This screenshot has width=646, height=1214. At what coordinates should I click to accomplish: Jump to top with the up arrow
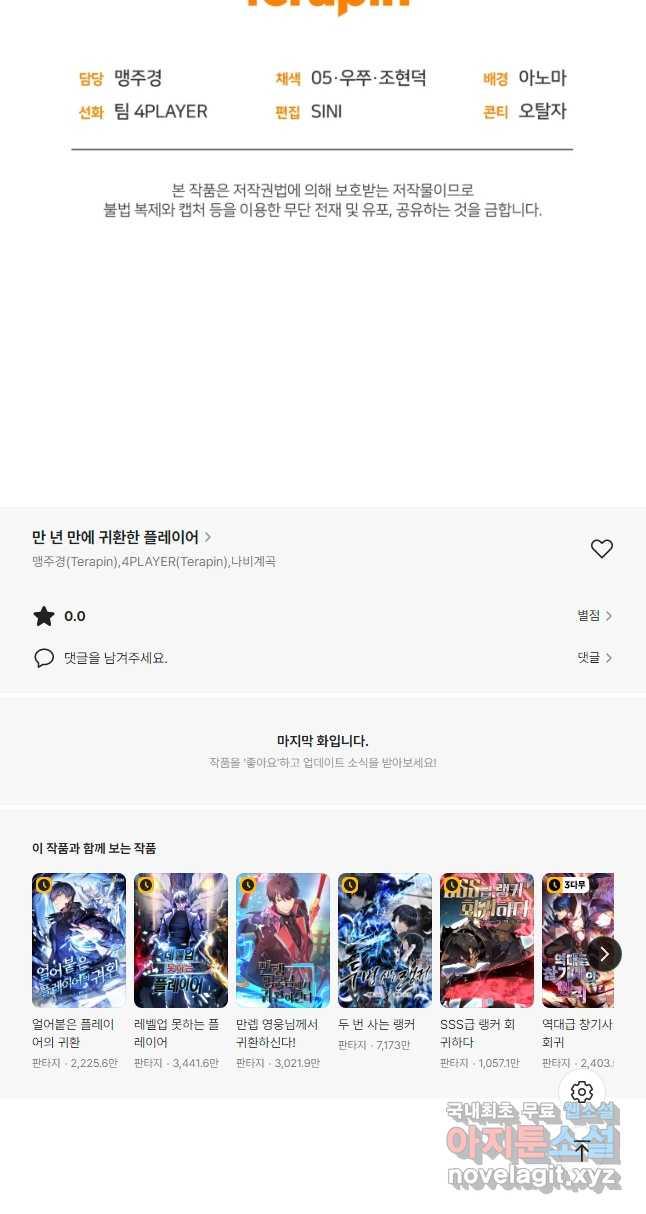pos(582,1151)
